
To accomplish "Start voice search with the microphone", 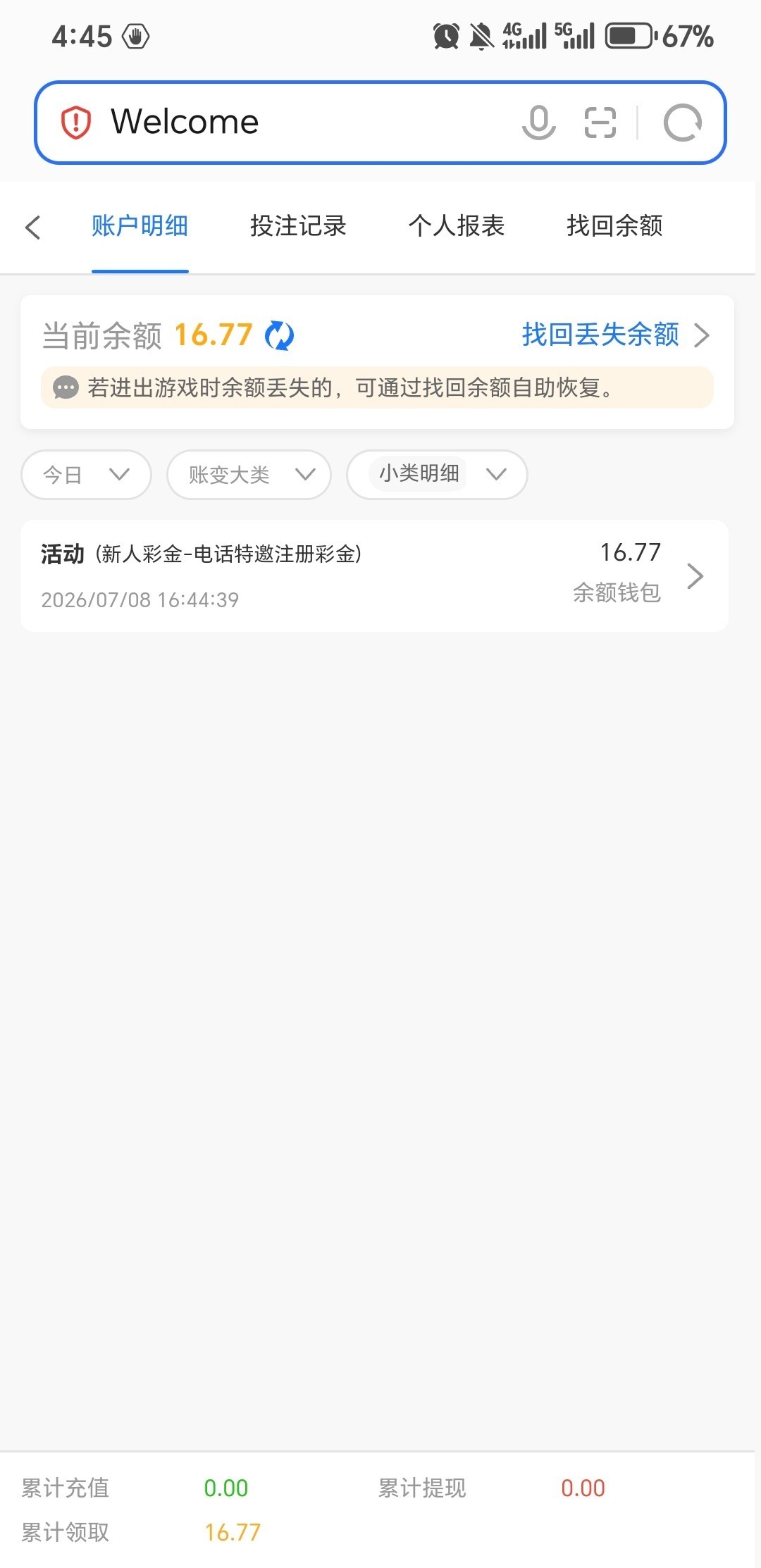I will [x=539, y=123].
